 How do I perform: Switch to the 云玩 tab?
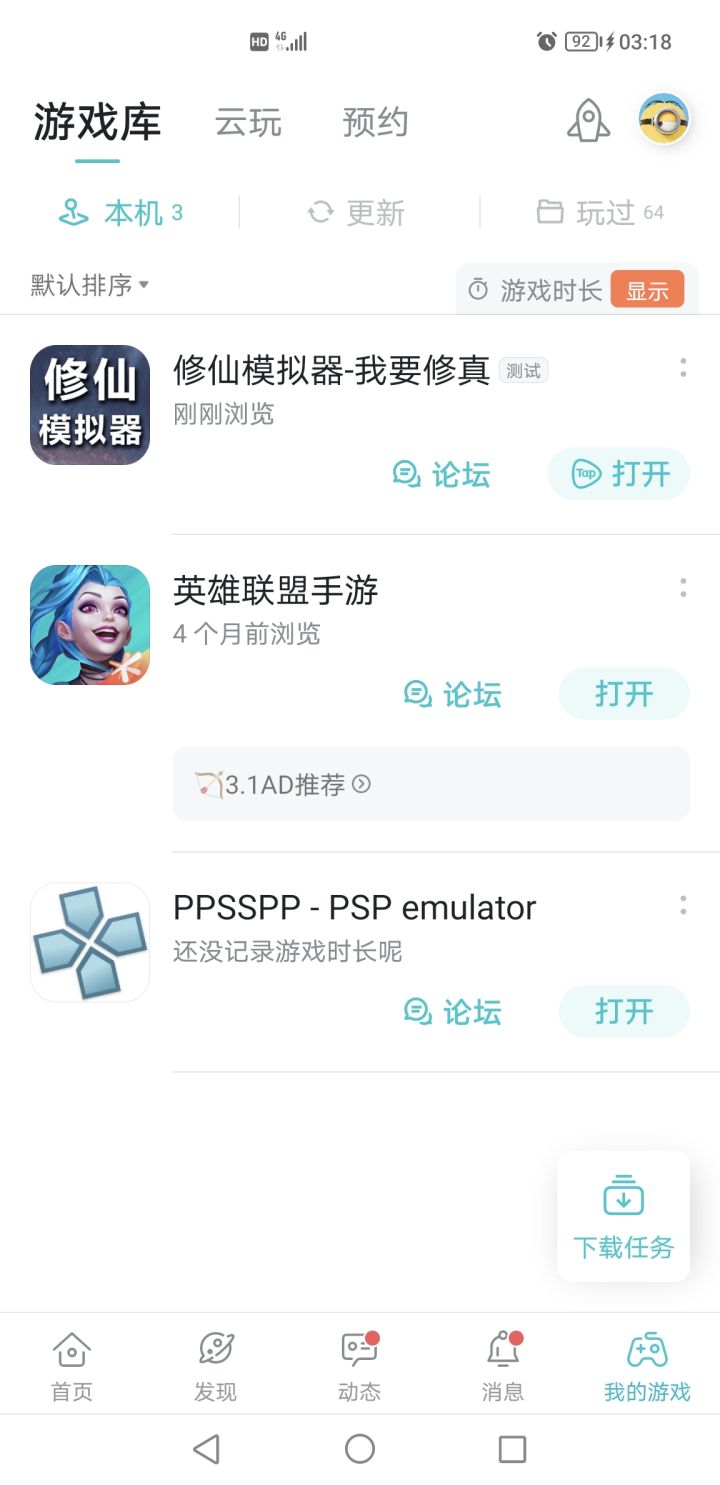(248, 123)
